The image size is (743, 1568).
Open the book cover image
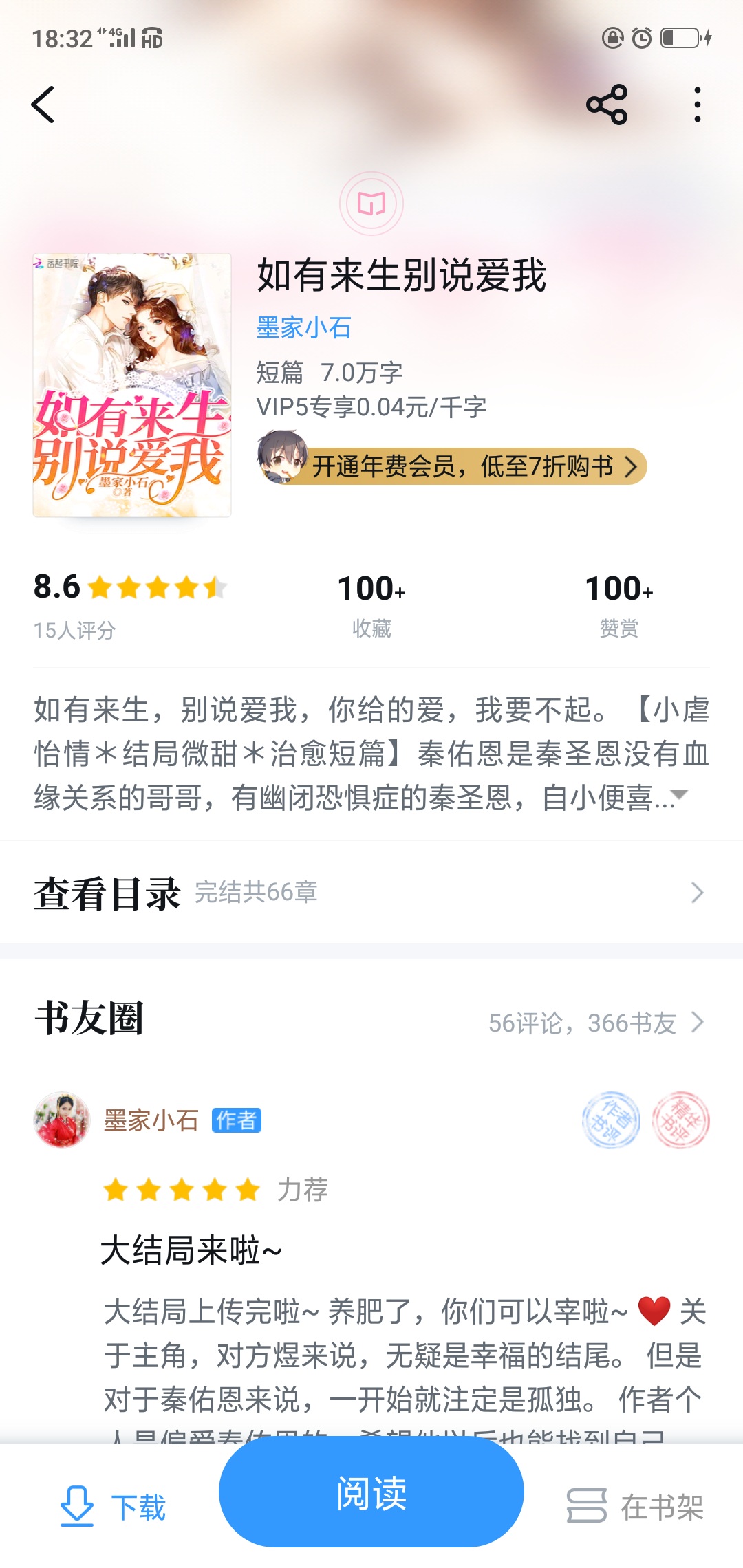(x=132, y=385)
